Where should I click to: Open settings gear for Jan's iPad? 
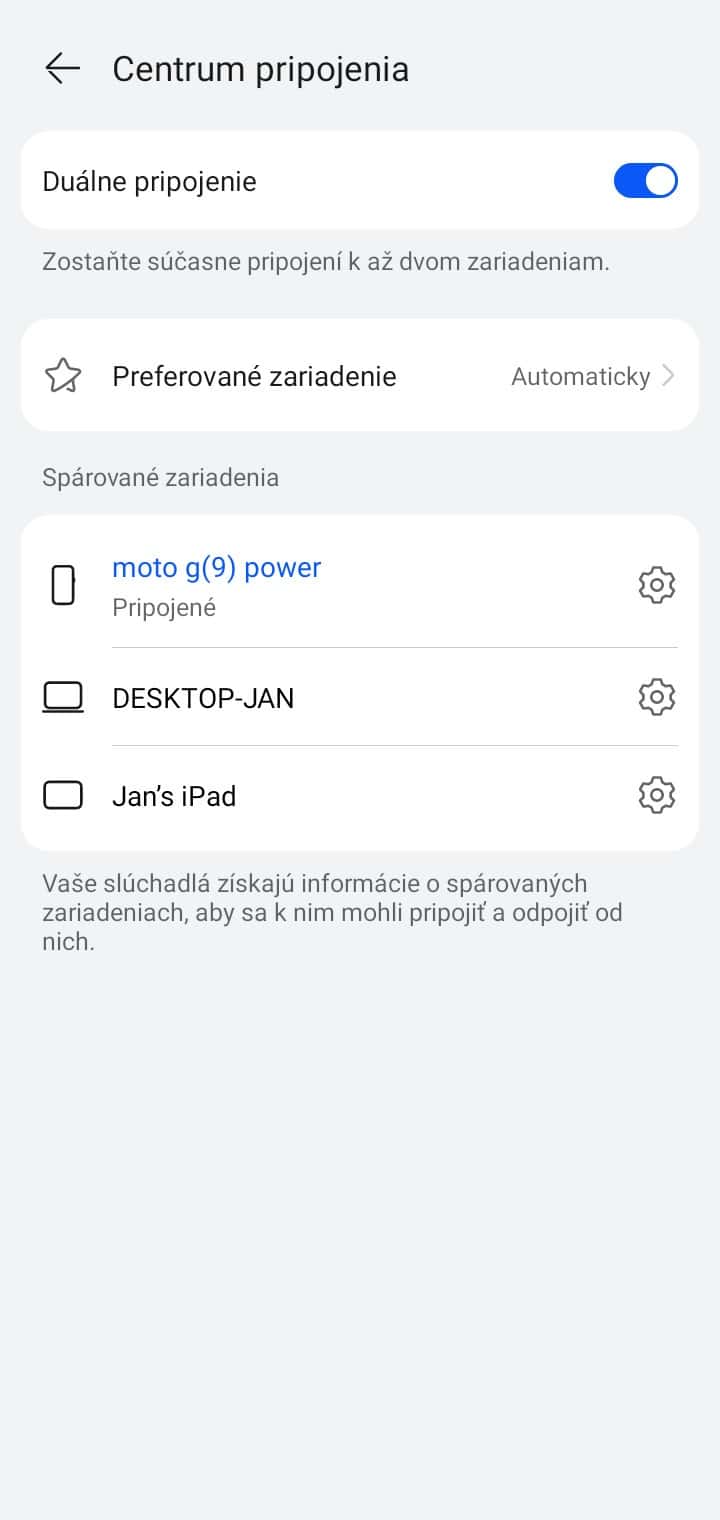(x=657, y=796)
